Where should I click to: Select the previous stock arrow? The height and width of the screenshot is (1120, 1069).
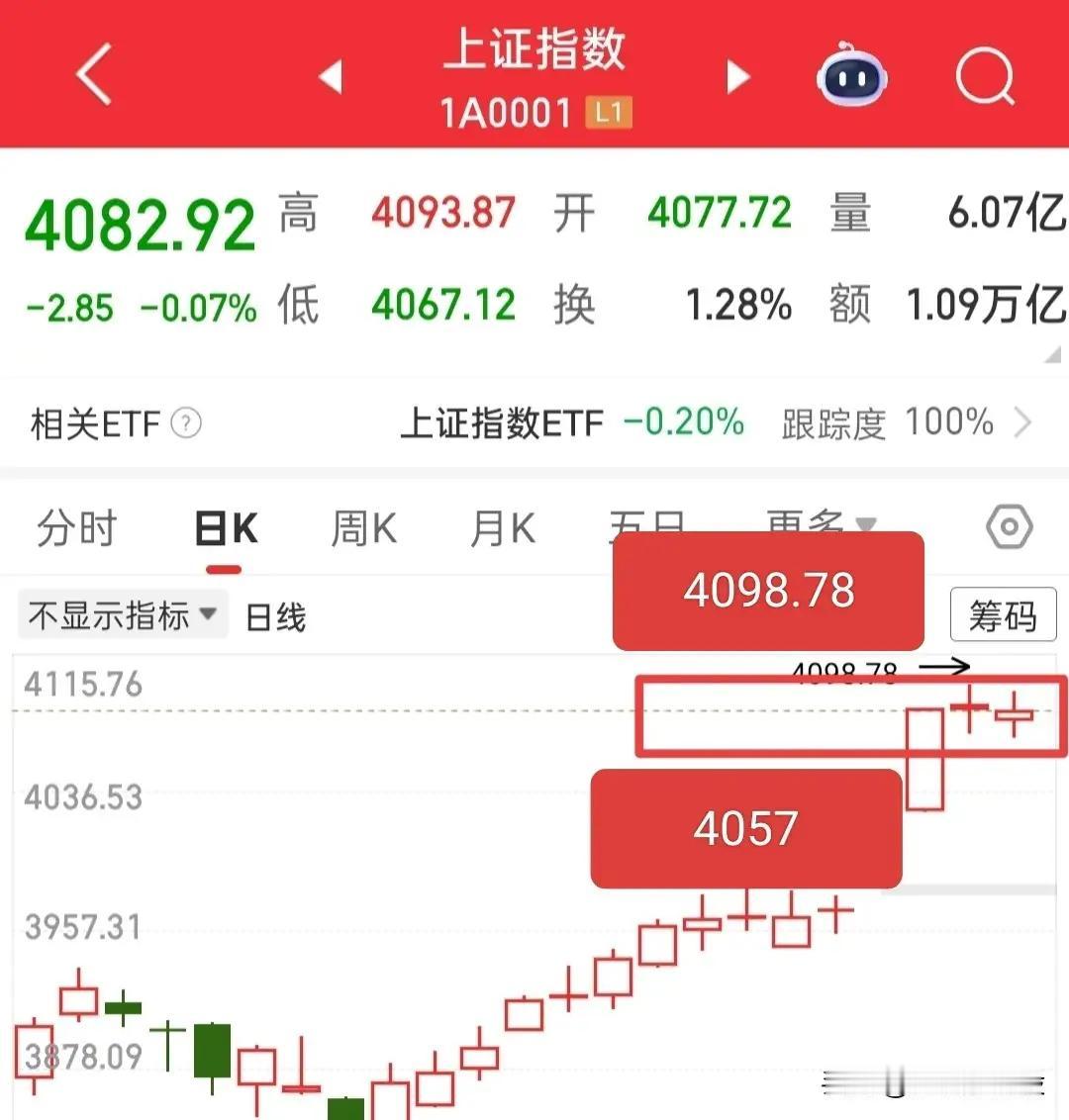332,76
